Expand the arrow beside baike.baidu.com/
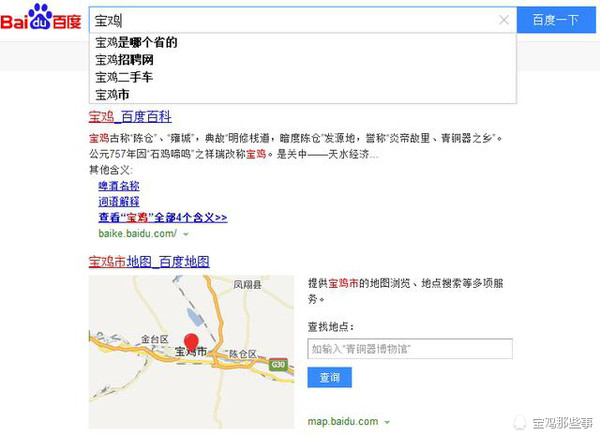 tap(186, 234)
